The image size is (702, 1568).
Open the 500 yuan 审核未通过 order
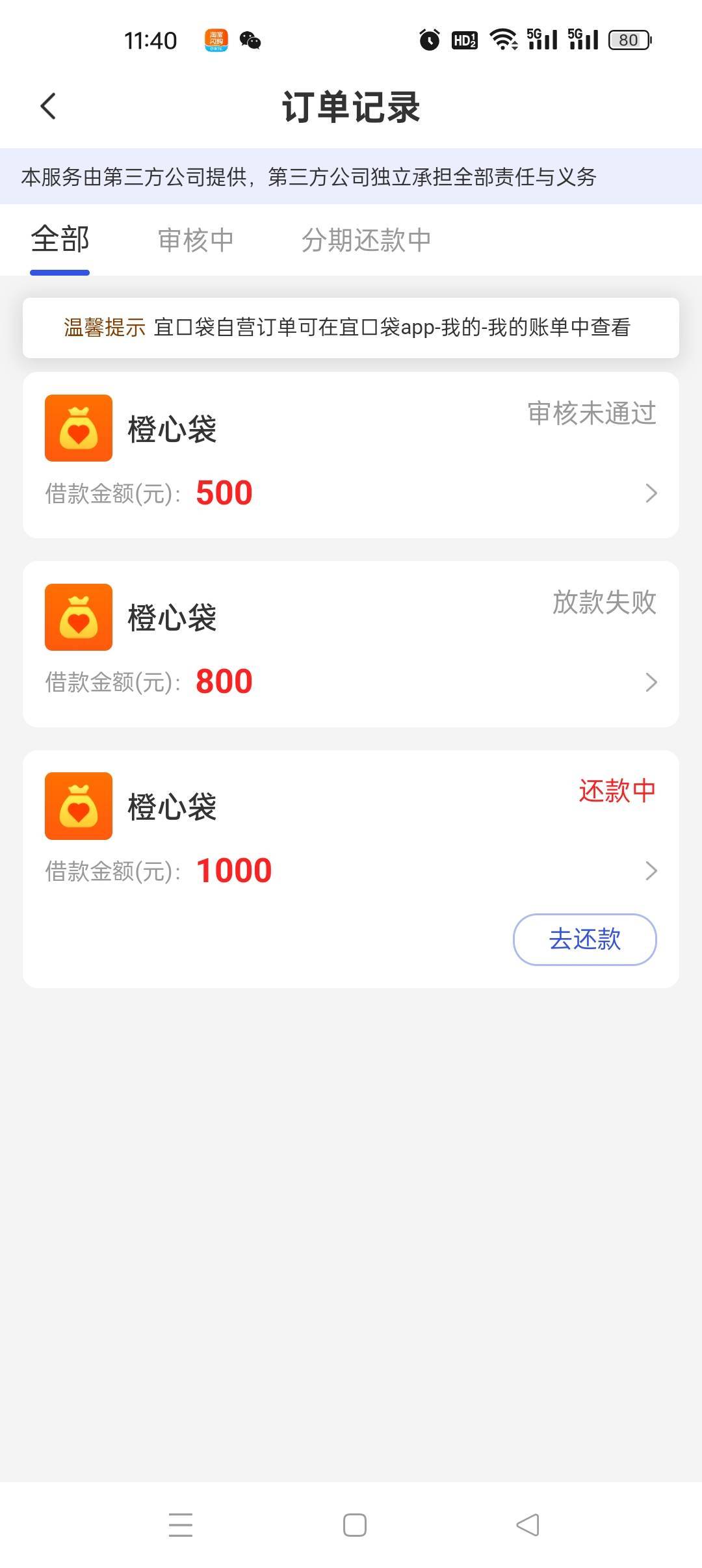(351, 455)
